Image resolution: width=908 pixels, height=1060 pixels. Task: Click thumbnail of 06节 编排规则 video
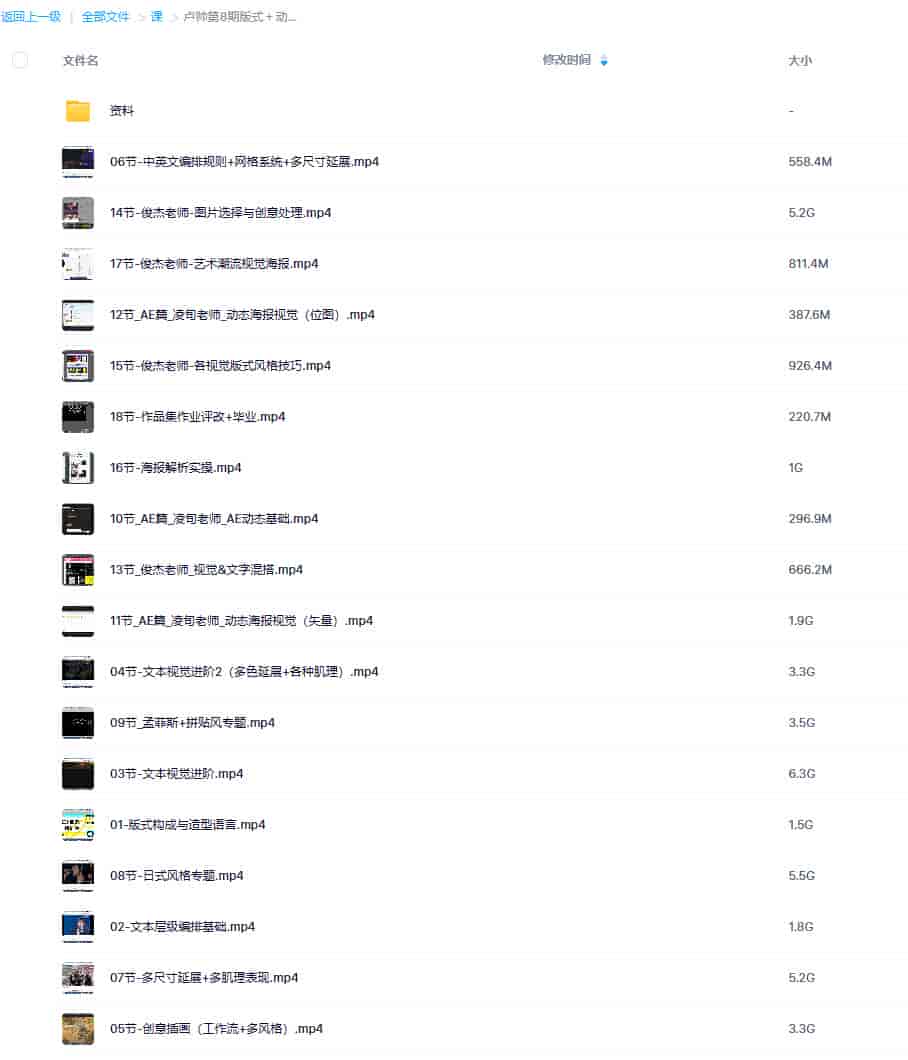(x=77, y=161)
